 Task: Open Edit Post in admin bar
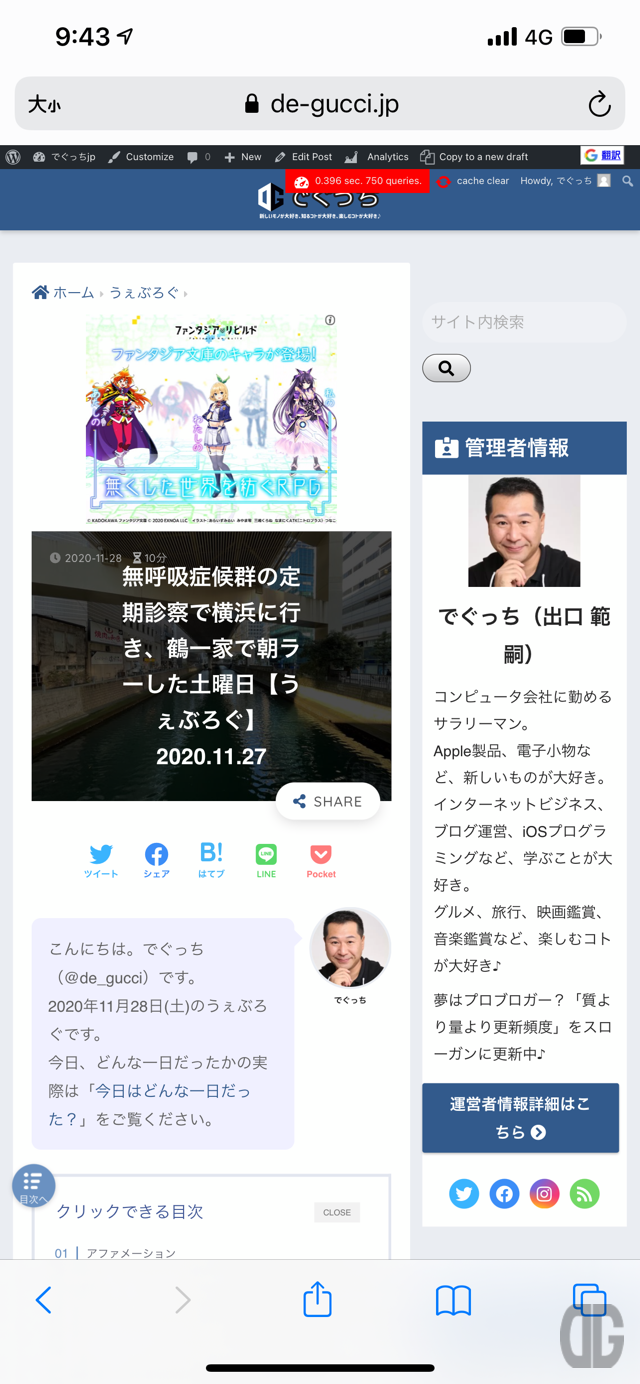pos(303,157)
